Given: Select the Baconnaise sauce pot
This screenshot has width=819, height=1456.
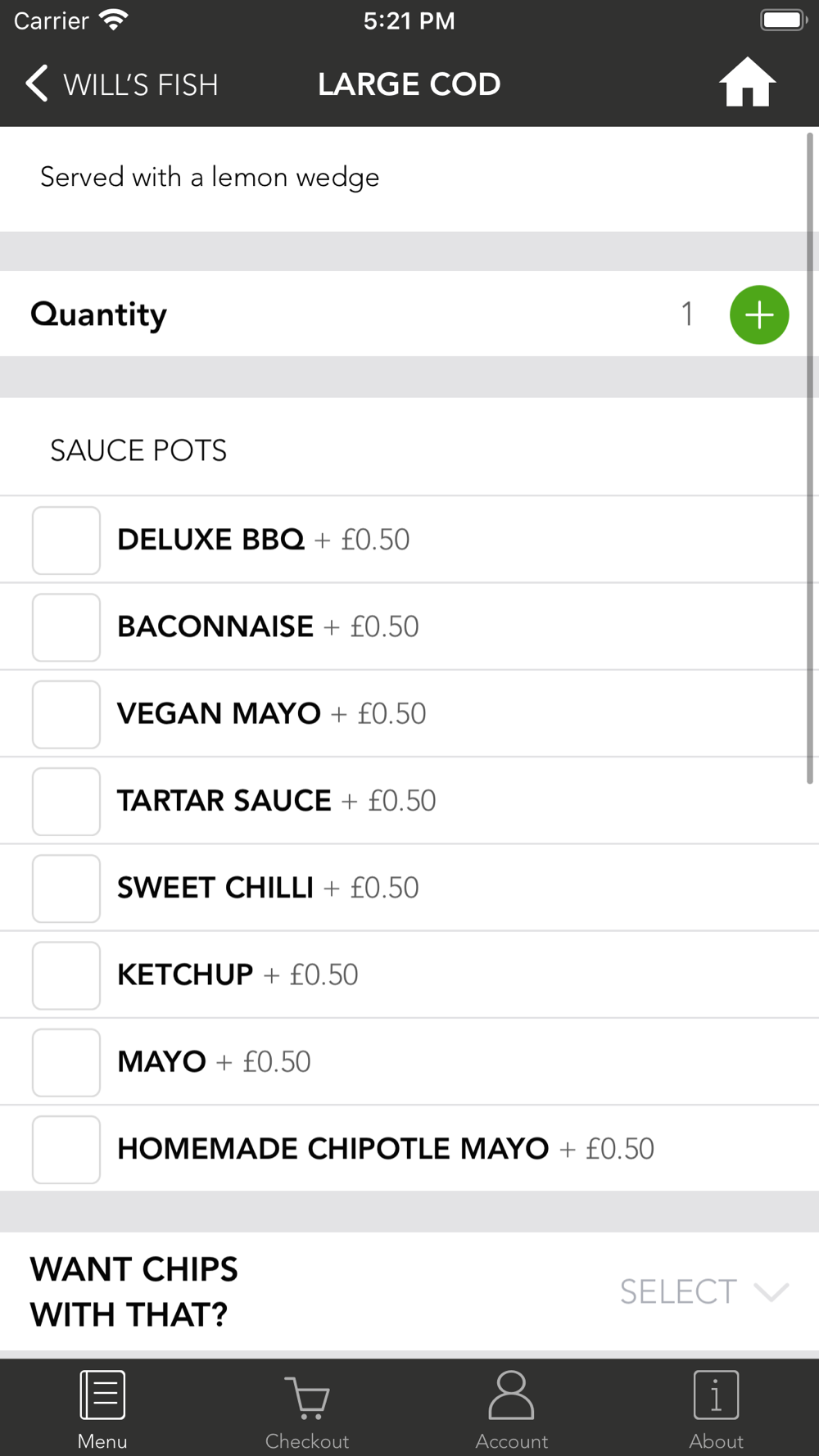Looking at the screenshot, I should tap(66, 627).
